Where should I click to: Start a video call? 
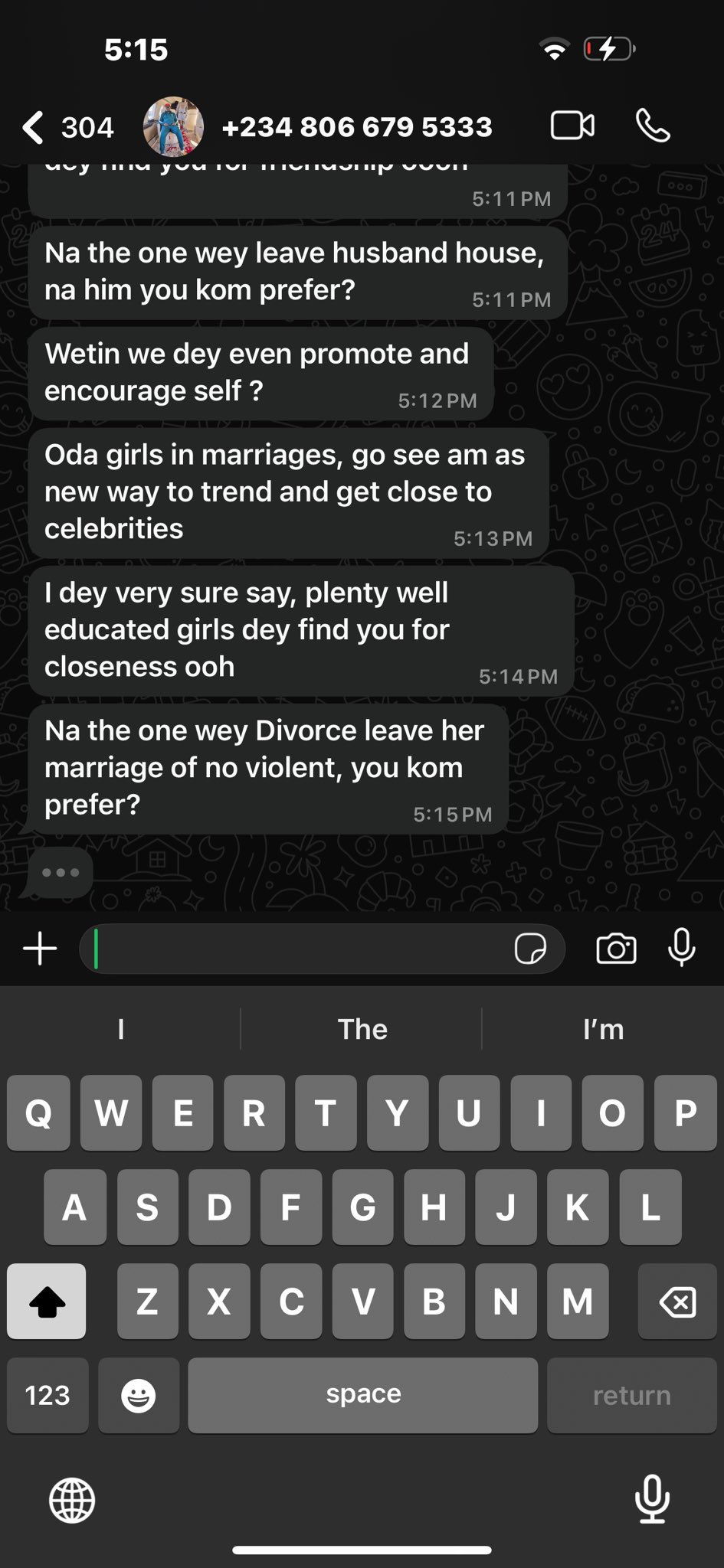pos(572,126)
